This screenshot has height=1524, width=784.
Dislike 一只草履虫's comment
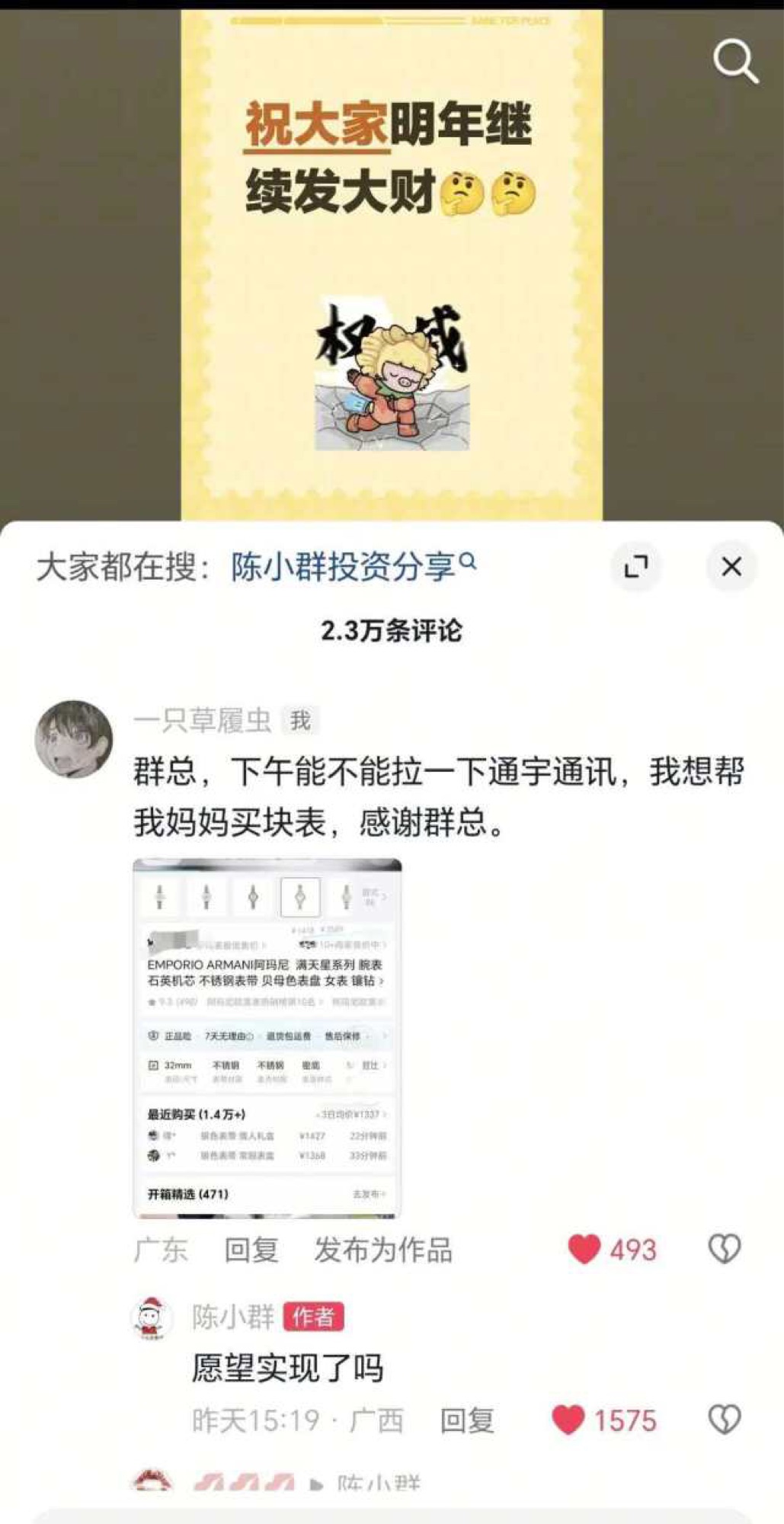724,1249
